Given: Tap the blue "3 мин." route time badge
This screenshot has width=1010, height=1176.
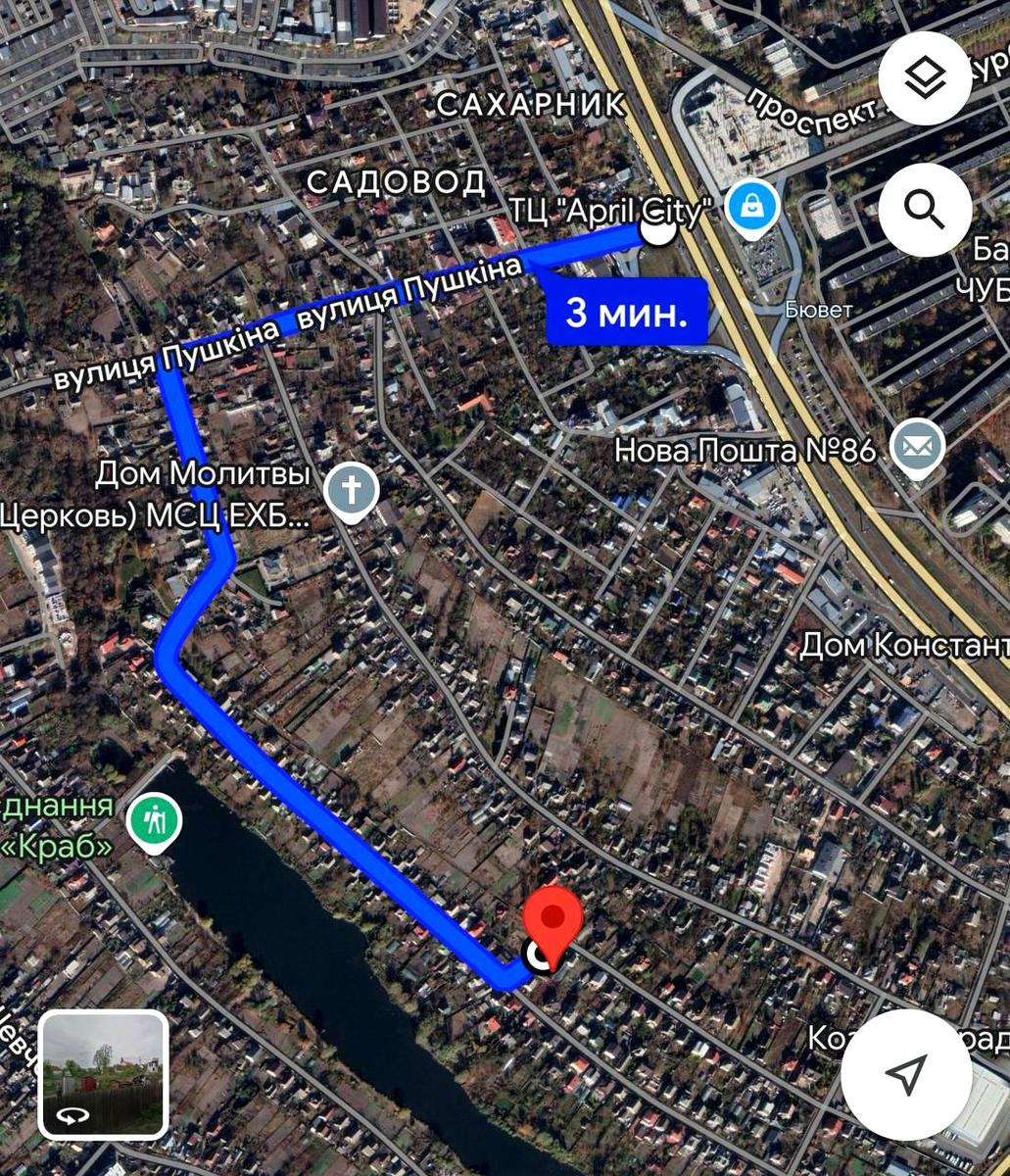Looking at the screenshot, I should [x=625, y=313].
